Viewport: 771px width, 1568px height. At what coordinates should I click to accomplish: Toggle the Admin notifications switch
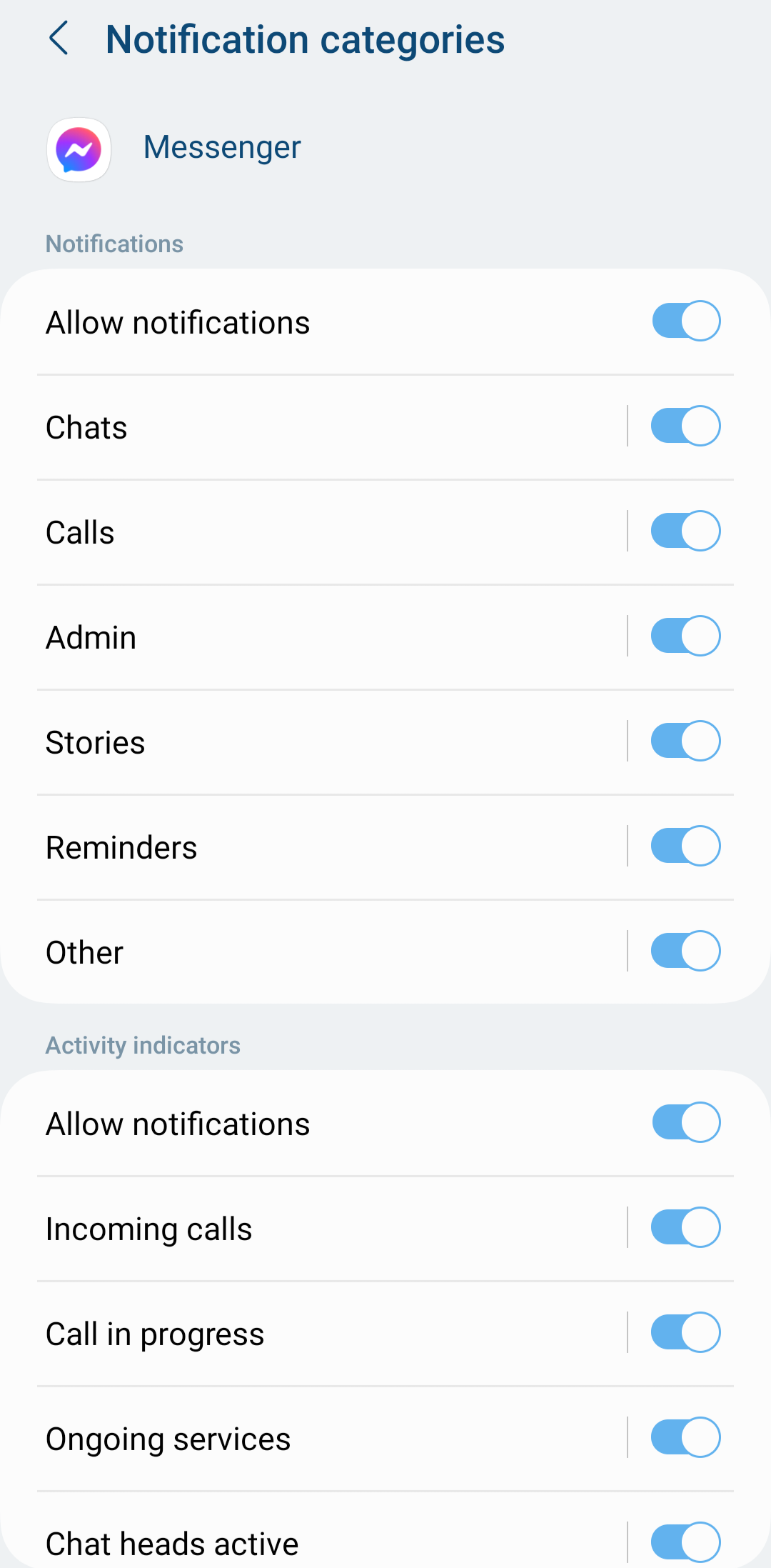[685, 636]
